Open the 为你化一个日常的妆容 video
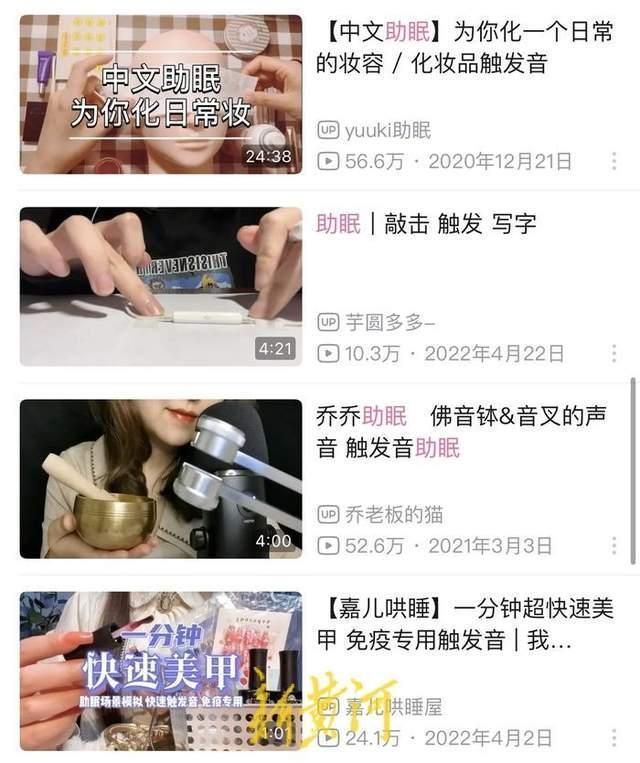Image resolution: width=640 pixels, height=763 pixels. click(160, 94)
